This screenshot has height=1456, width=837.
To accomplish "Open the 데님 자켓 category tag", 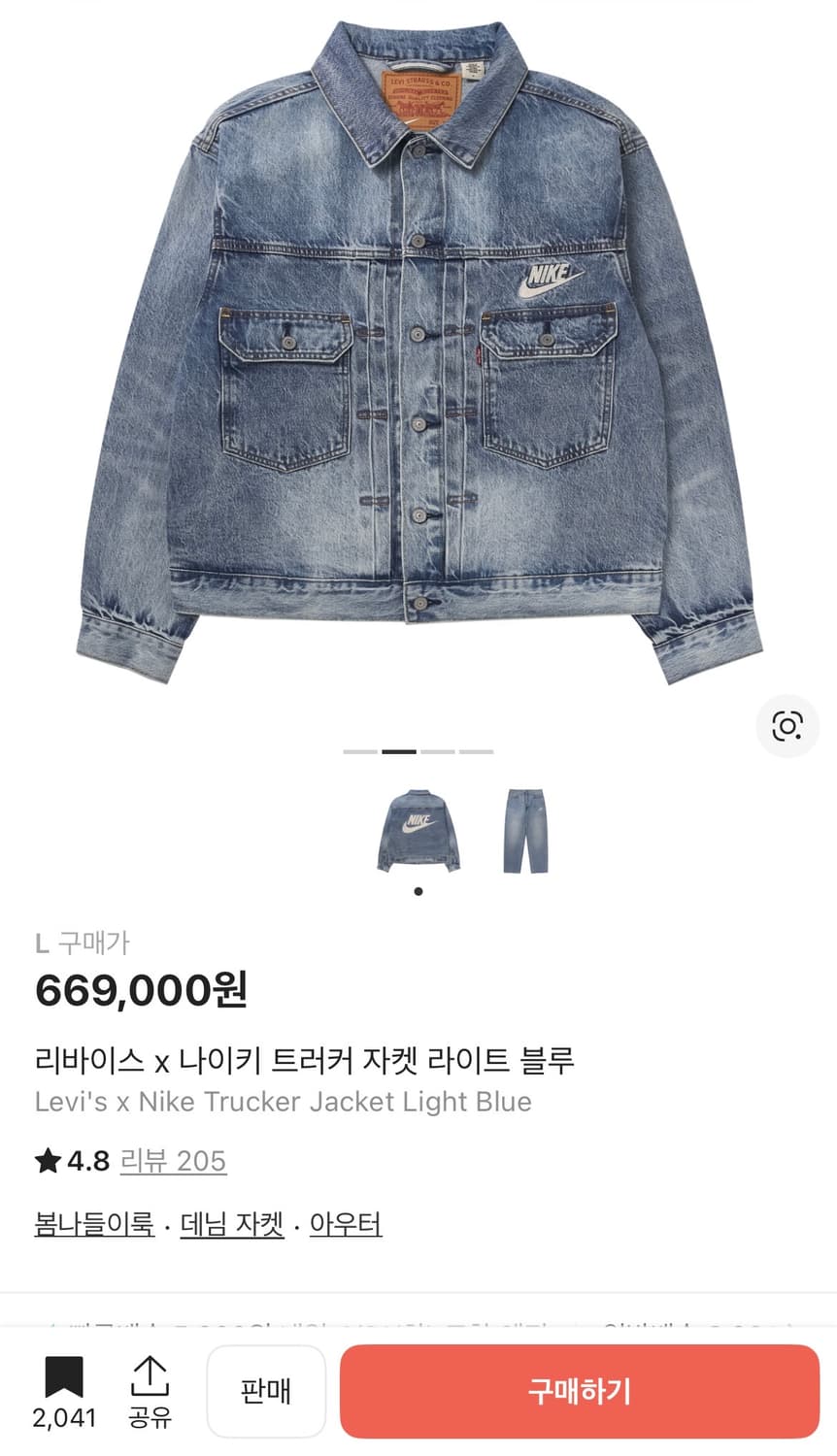I will pos(231,1226).
